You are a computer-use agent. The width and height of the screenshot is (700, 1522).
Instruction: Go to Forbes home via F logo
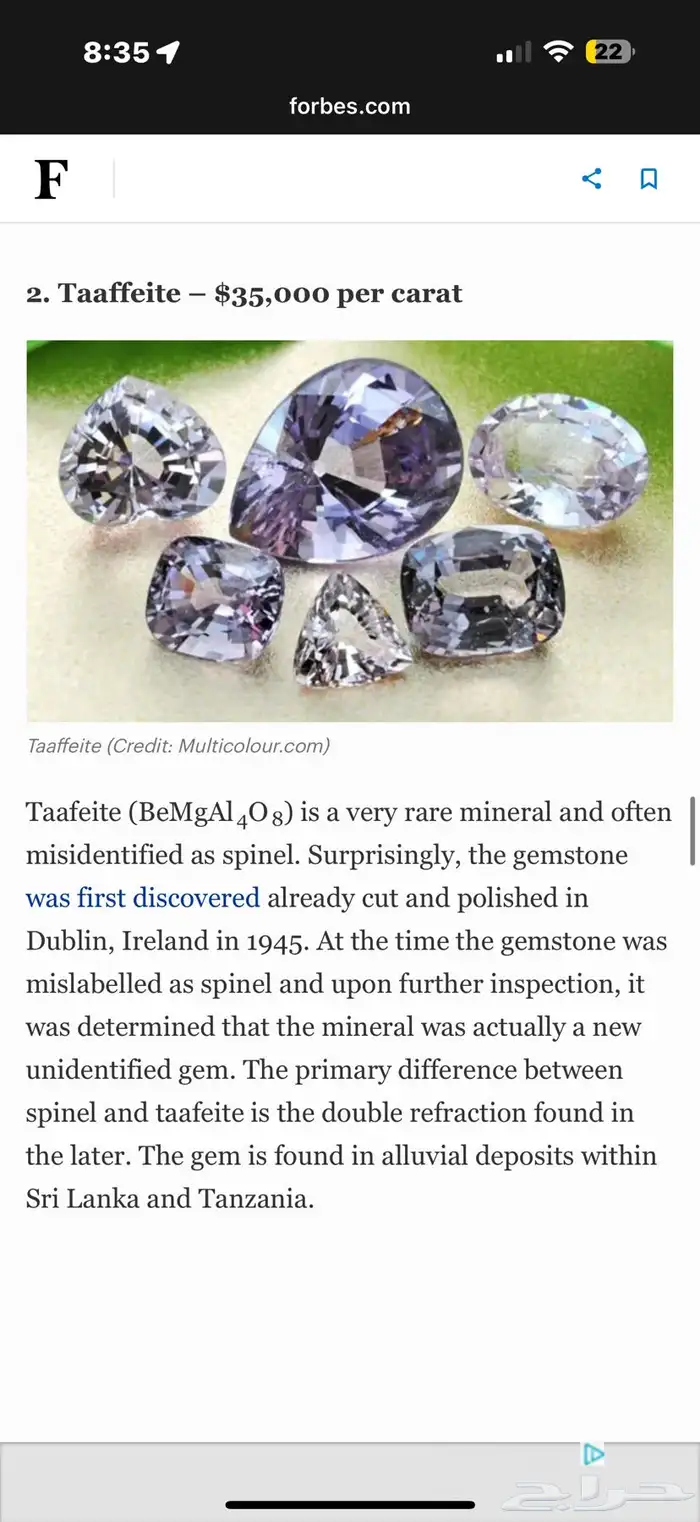point(52,180)
